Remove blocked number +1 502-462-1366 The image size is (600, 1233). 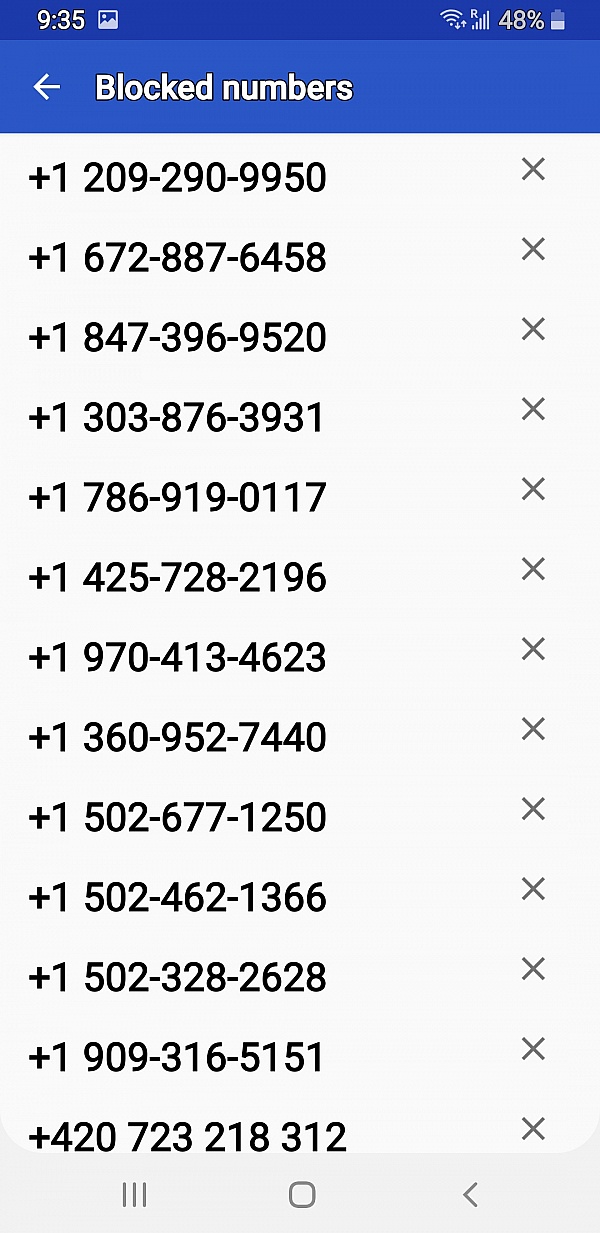(x=533, y=889)
